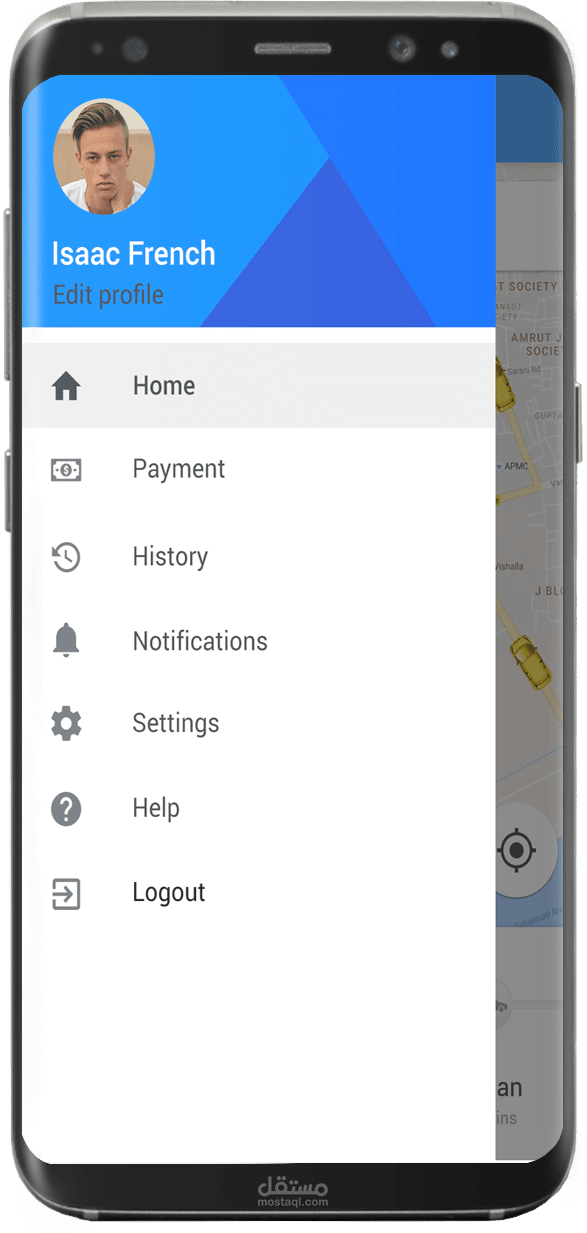The width and height of the screenshot is (587, 1233).
Task: Tap Isaac French's profile photo
Action: (104, 157)
